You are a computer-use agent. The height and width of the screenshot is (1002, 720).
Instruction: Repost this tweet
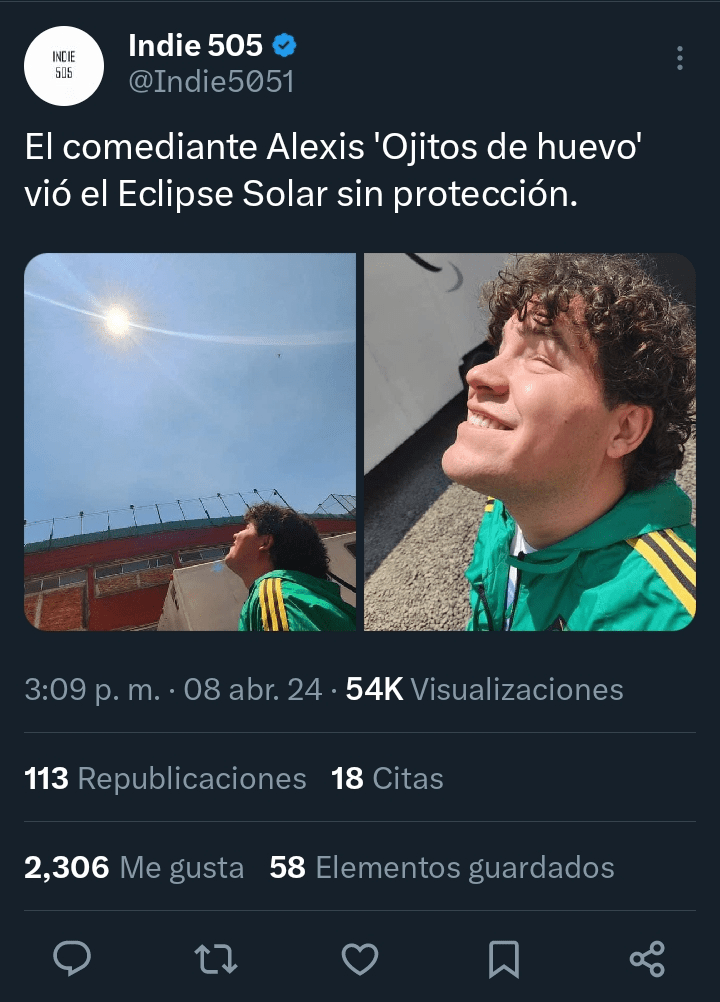click(x=215, y=959)
